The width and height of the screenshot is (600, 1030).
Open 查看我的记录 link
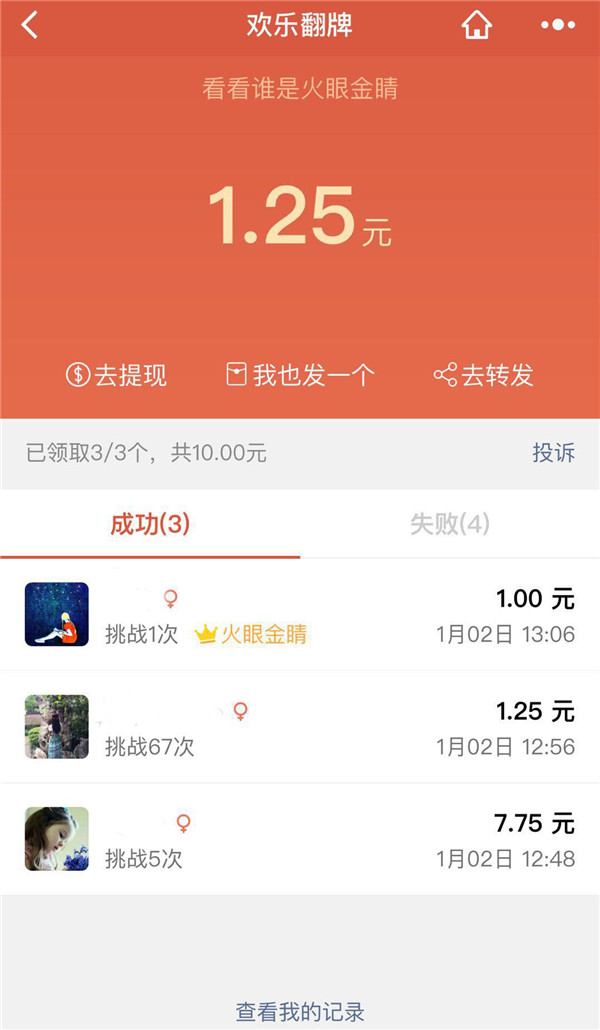tap(300, 1011)
